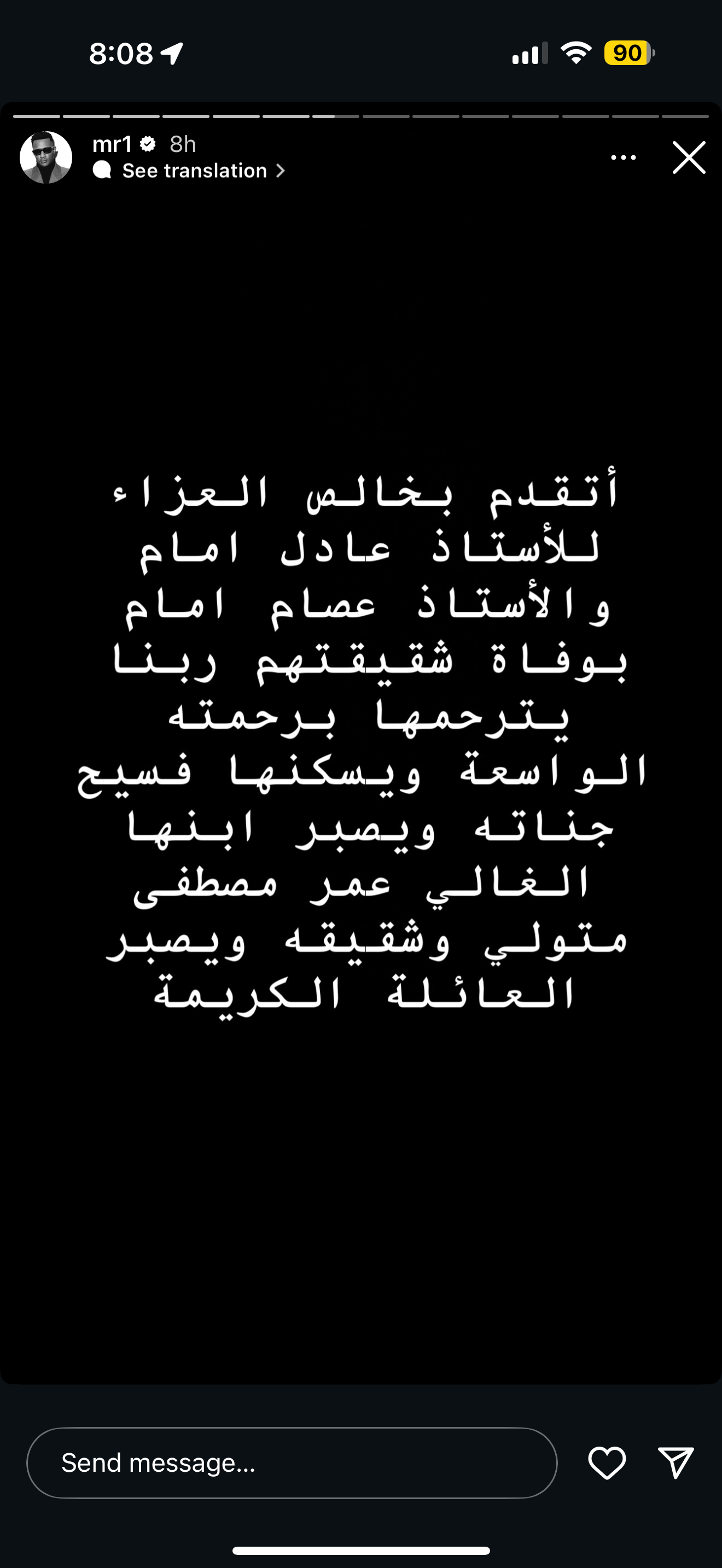722x1568 pixels.
Task: Focus the Send message field
Action: (292, 1462)
